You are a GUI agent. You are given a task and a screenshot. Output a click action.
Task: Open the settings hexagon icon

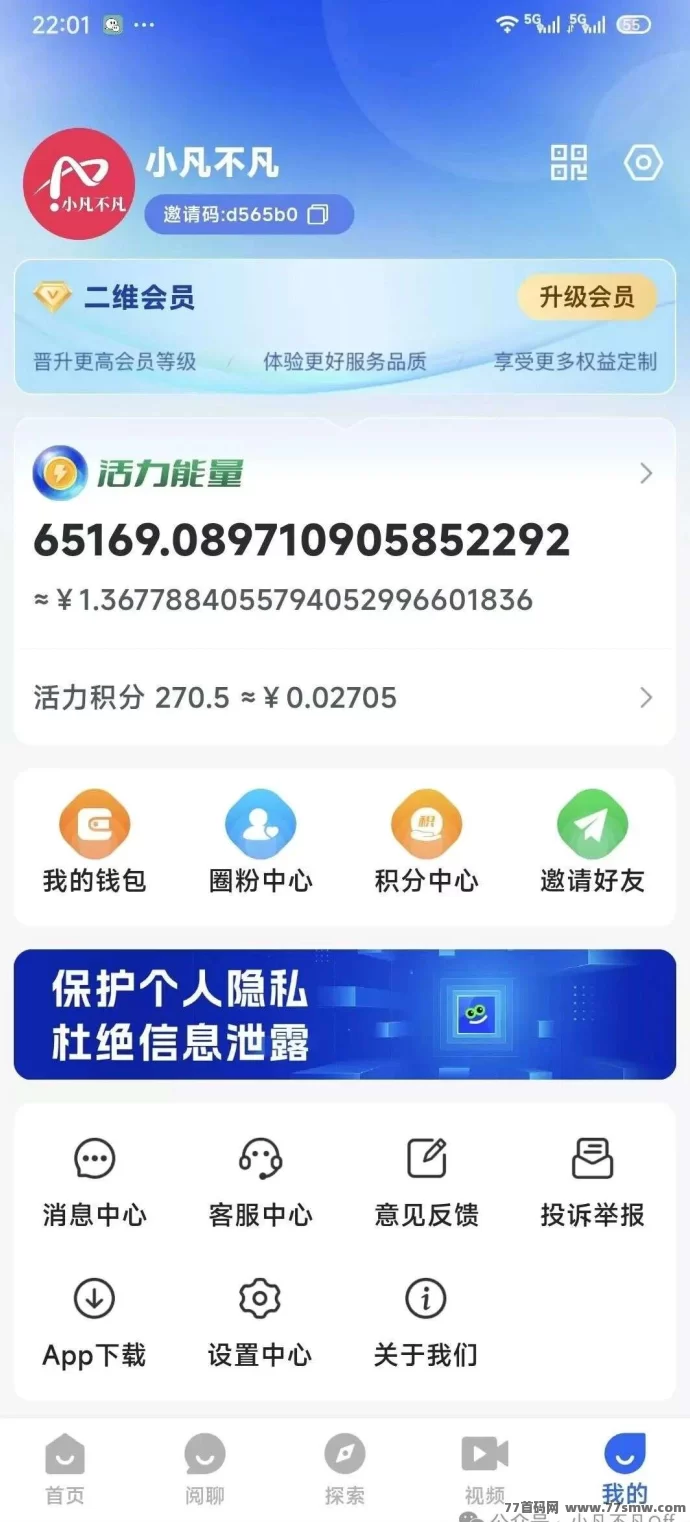[643, 162]
